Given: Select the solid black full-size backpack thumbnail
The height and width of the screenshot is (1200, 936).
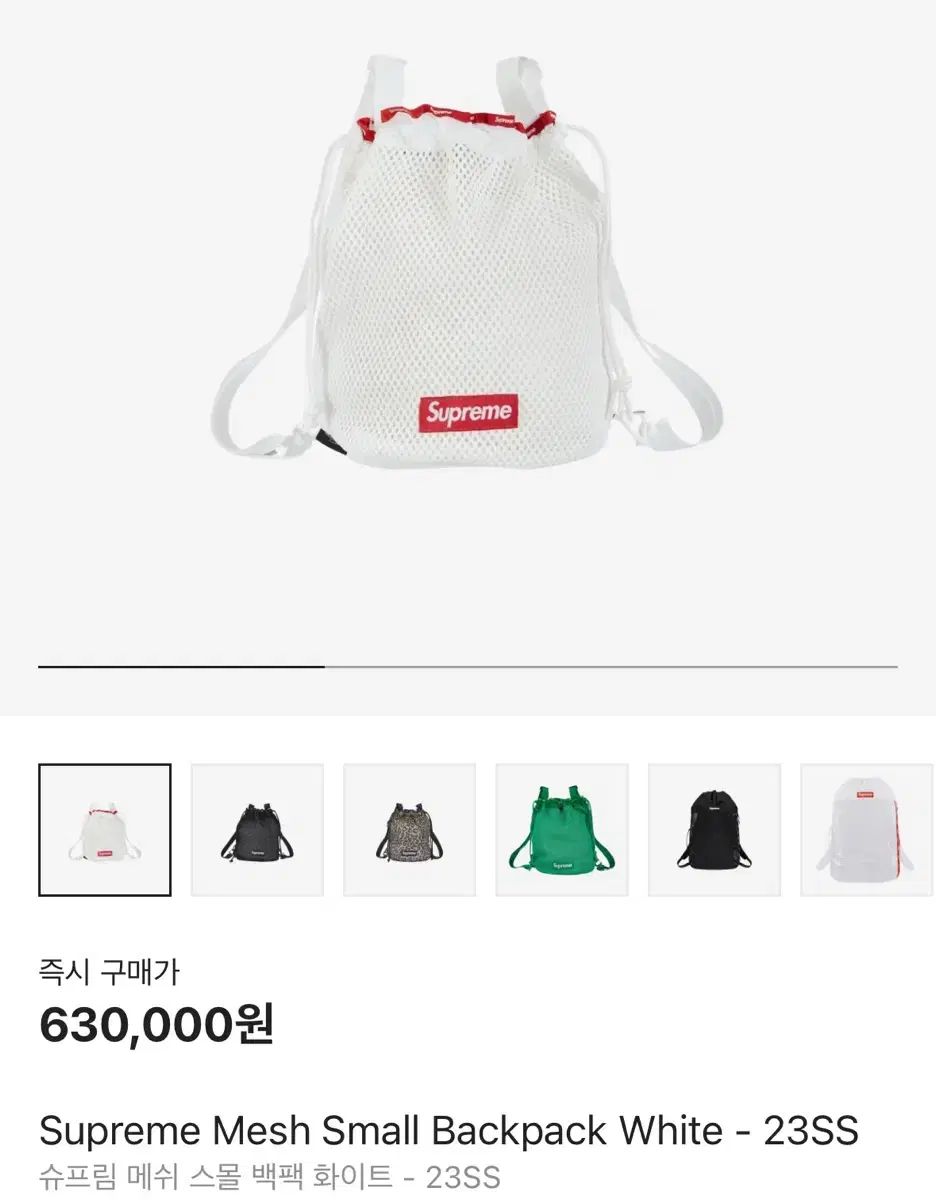Looking at the screenshot, I should pyautogui.click(x=713, y=829).
